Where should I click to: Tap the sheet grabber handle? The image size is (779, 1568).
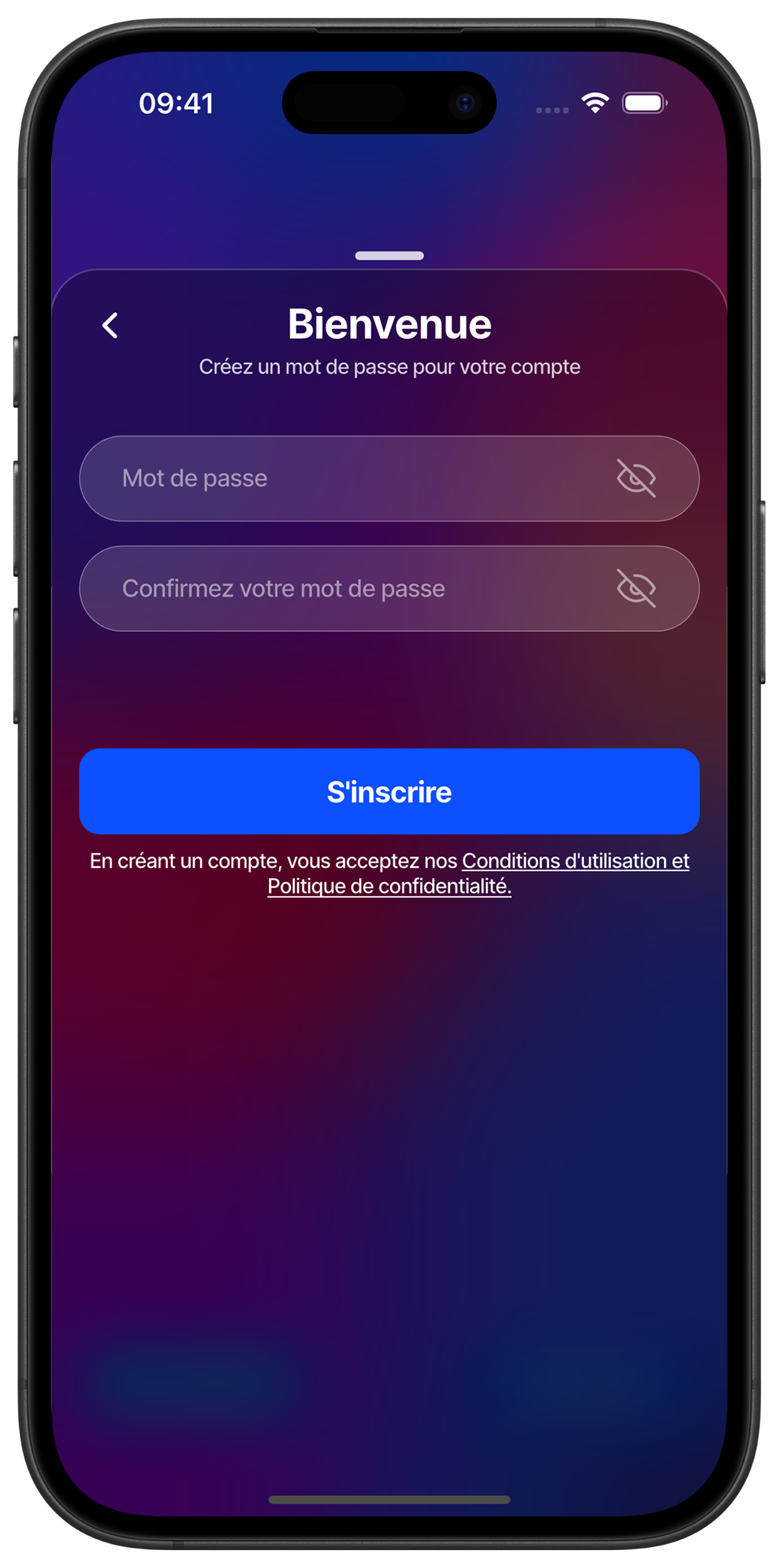click(389, 256)
